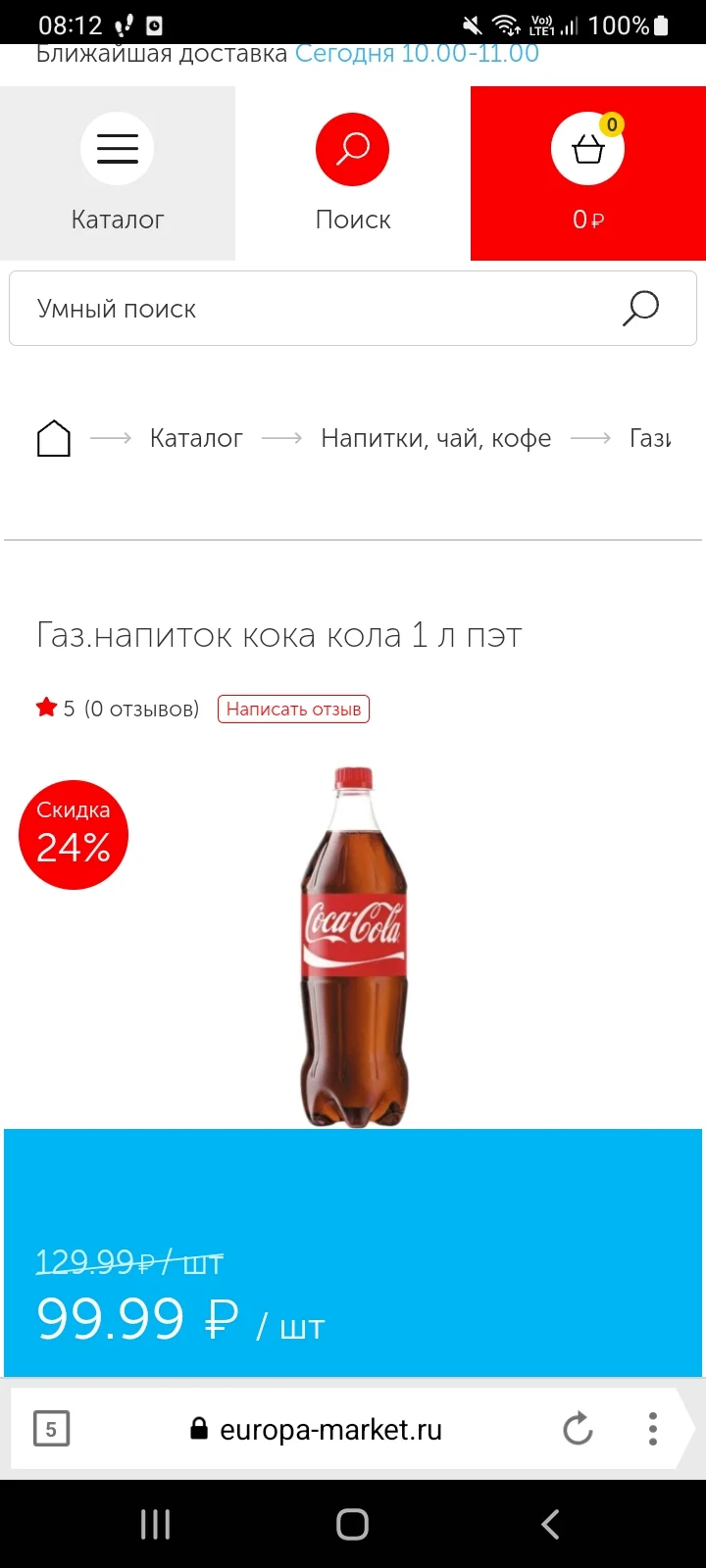This screenshot has height=1568, width=706.
Task: Tap the padlock icon in address bar
Action: tap(199, 1429)
